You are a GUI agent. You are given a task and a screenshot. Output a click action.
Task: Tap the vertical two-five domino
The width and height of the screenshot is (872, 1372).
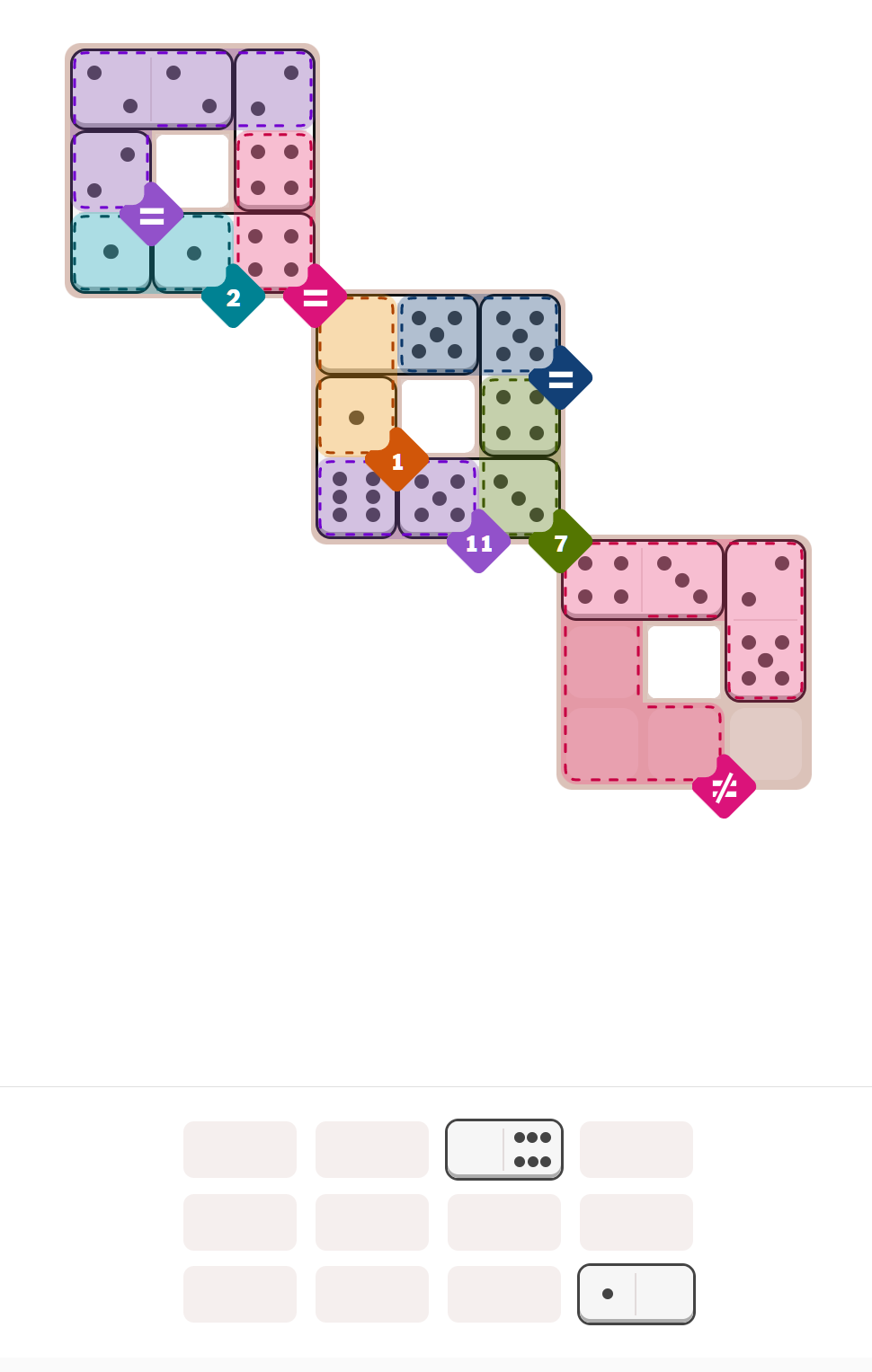click(x=765, y=620)
